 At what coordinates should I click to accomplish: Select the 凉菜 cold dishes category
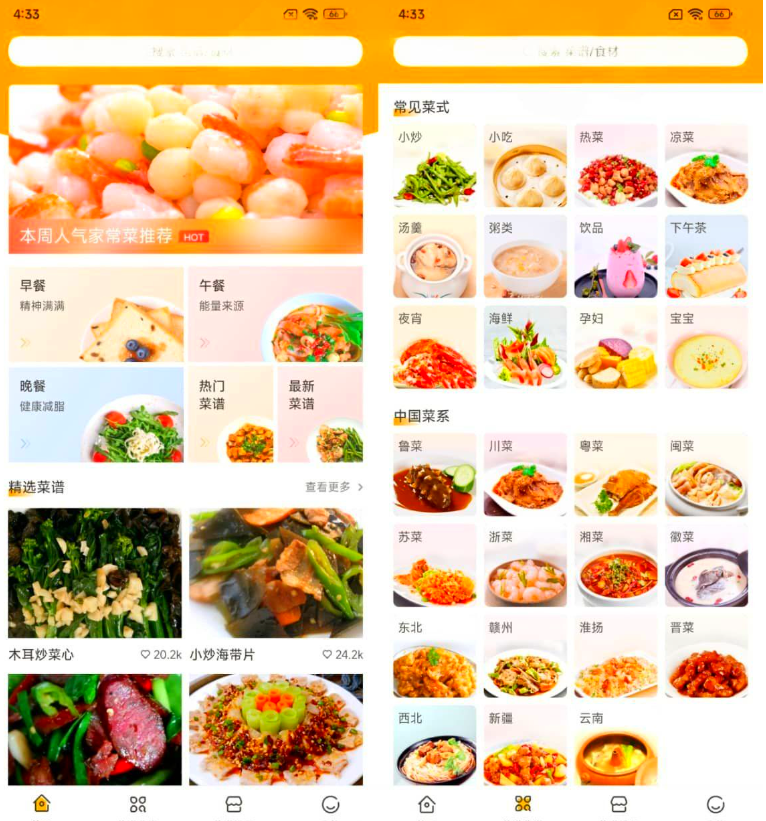point(707,166)
